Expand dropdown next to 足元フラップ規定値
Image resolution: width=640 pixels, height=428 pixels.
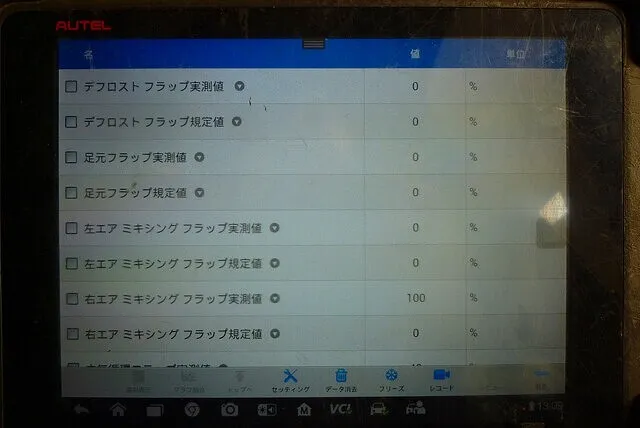(x=199, y=192)
